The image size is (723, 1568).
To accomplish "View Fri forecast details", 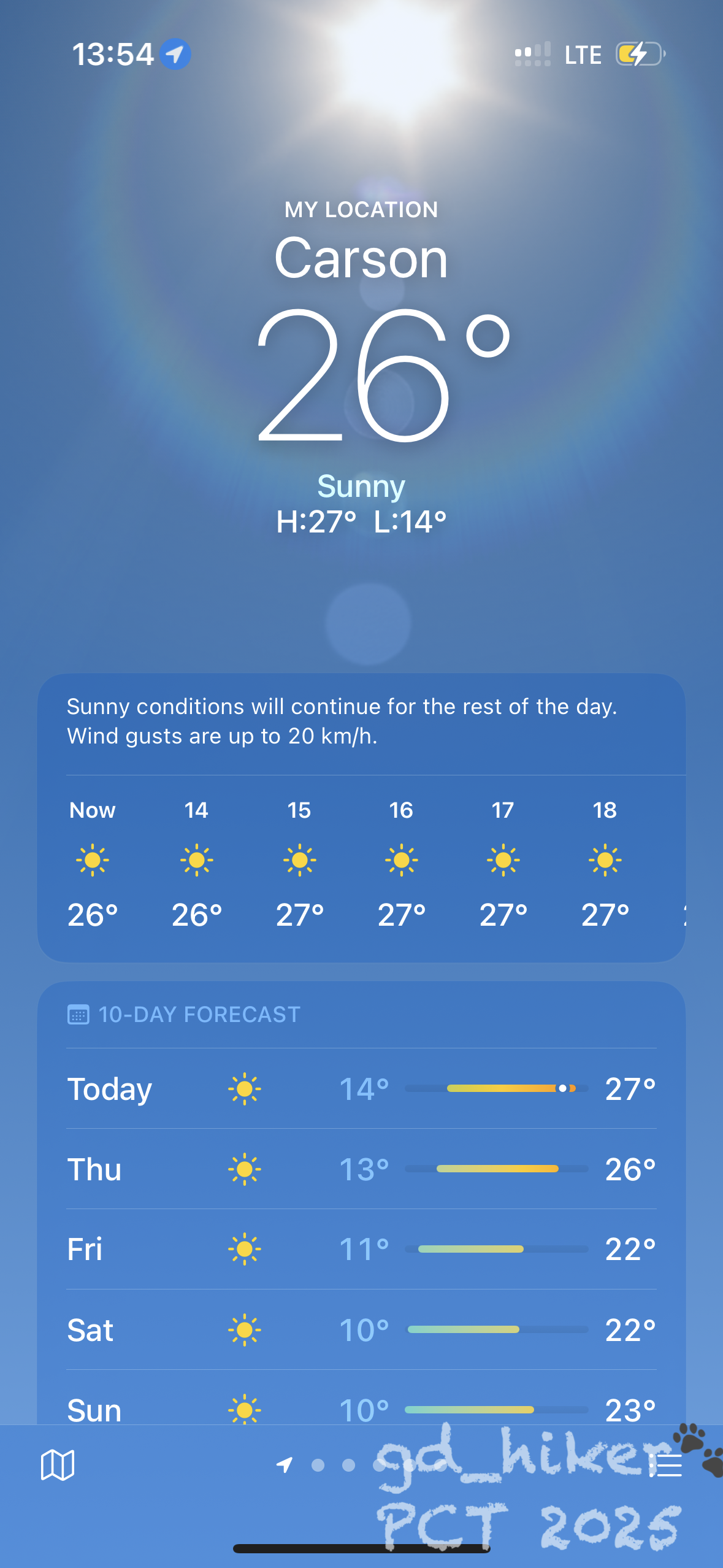I will point(361,1250).
